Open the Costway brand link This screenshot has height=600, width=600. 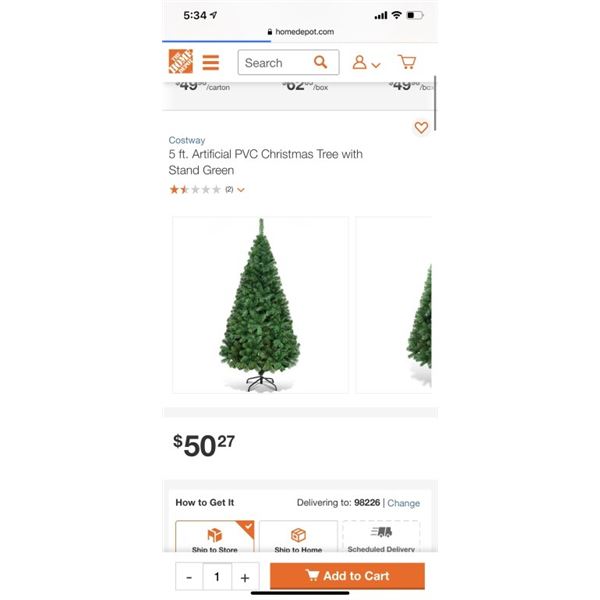[x=187, y=140]
